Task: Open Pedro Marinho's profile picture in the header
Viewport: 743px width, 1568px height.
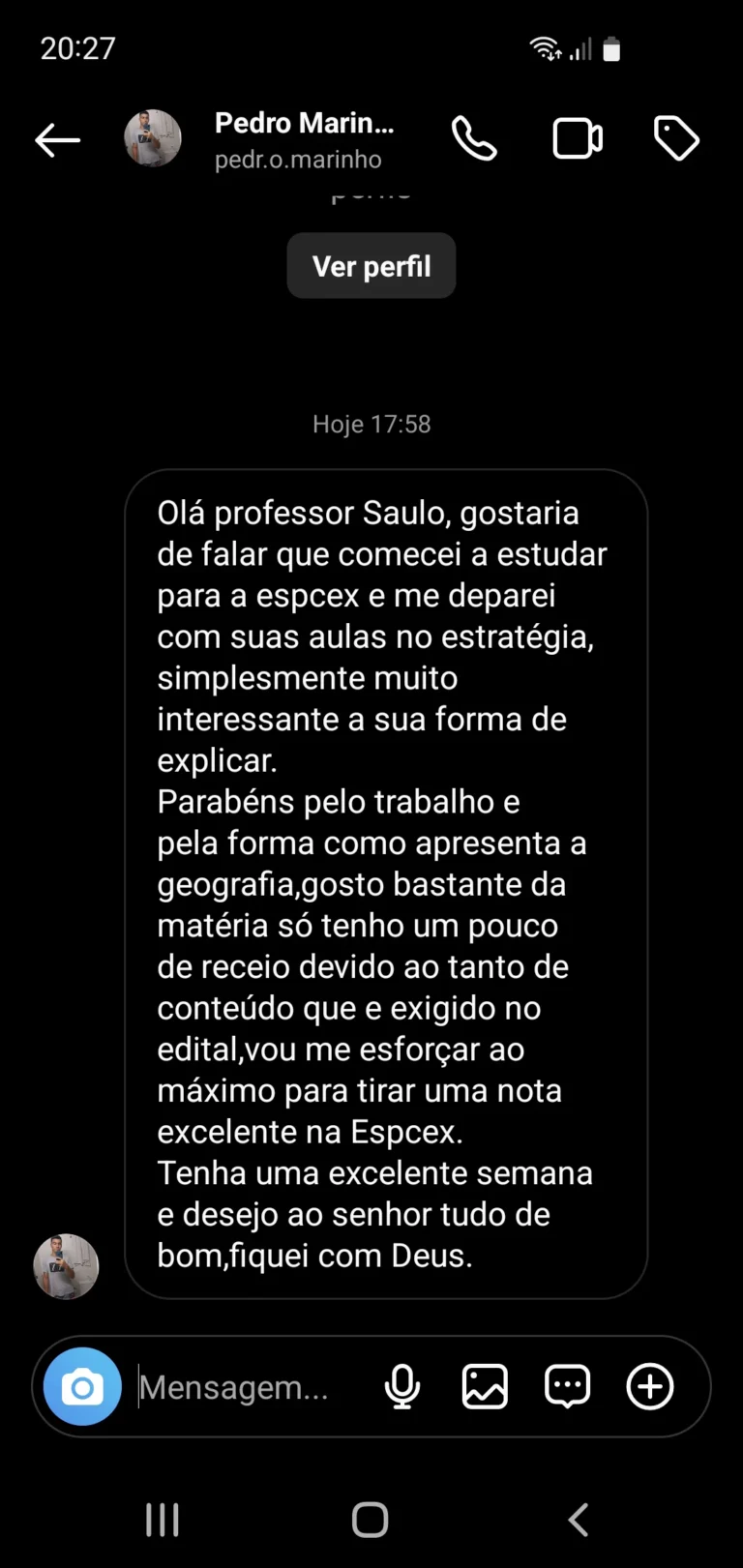Action: pos(152,137)
